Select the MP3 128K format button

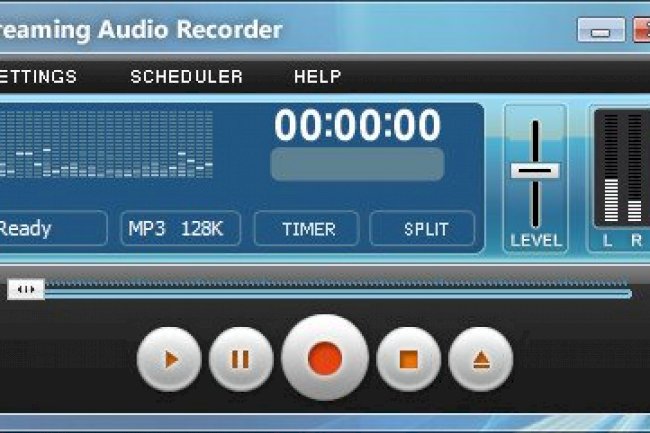(182, 228)
